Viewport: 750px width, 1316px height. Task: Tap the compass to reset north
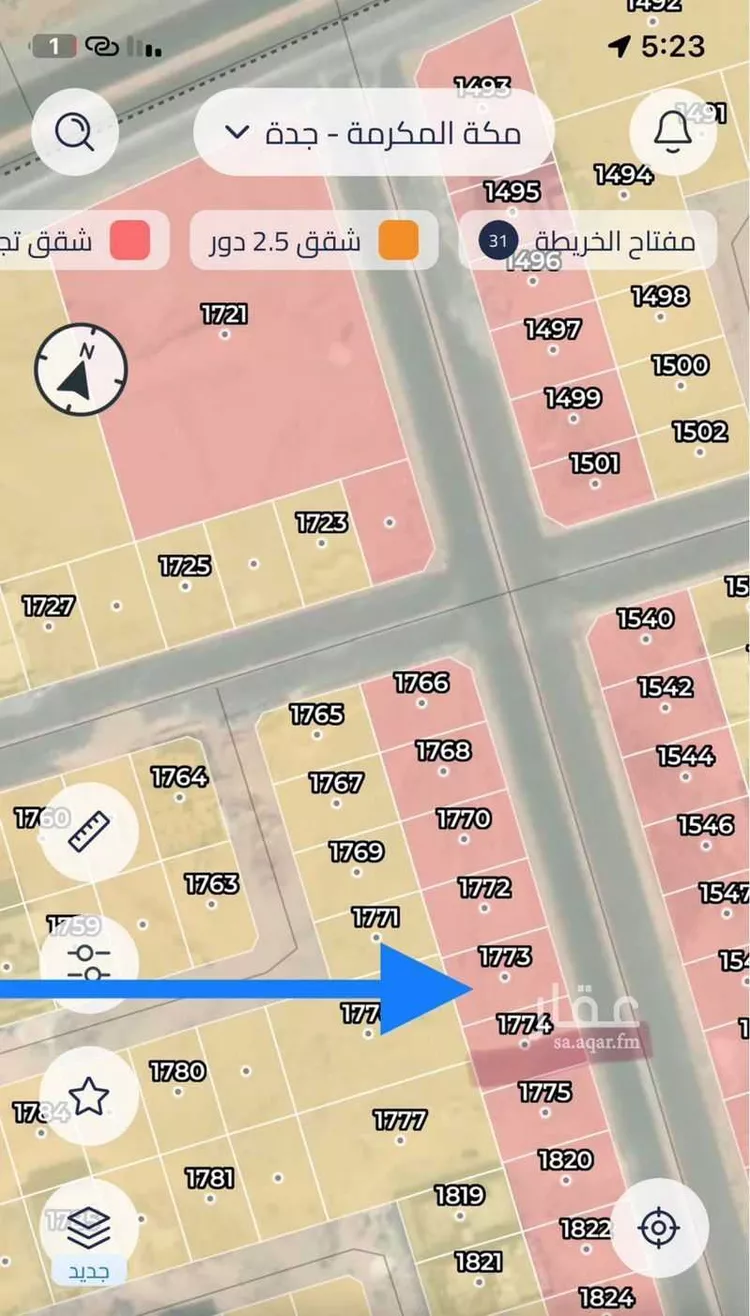point(81,369)
